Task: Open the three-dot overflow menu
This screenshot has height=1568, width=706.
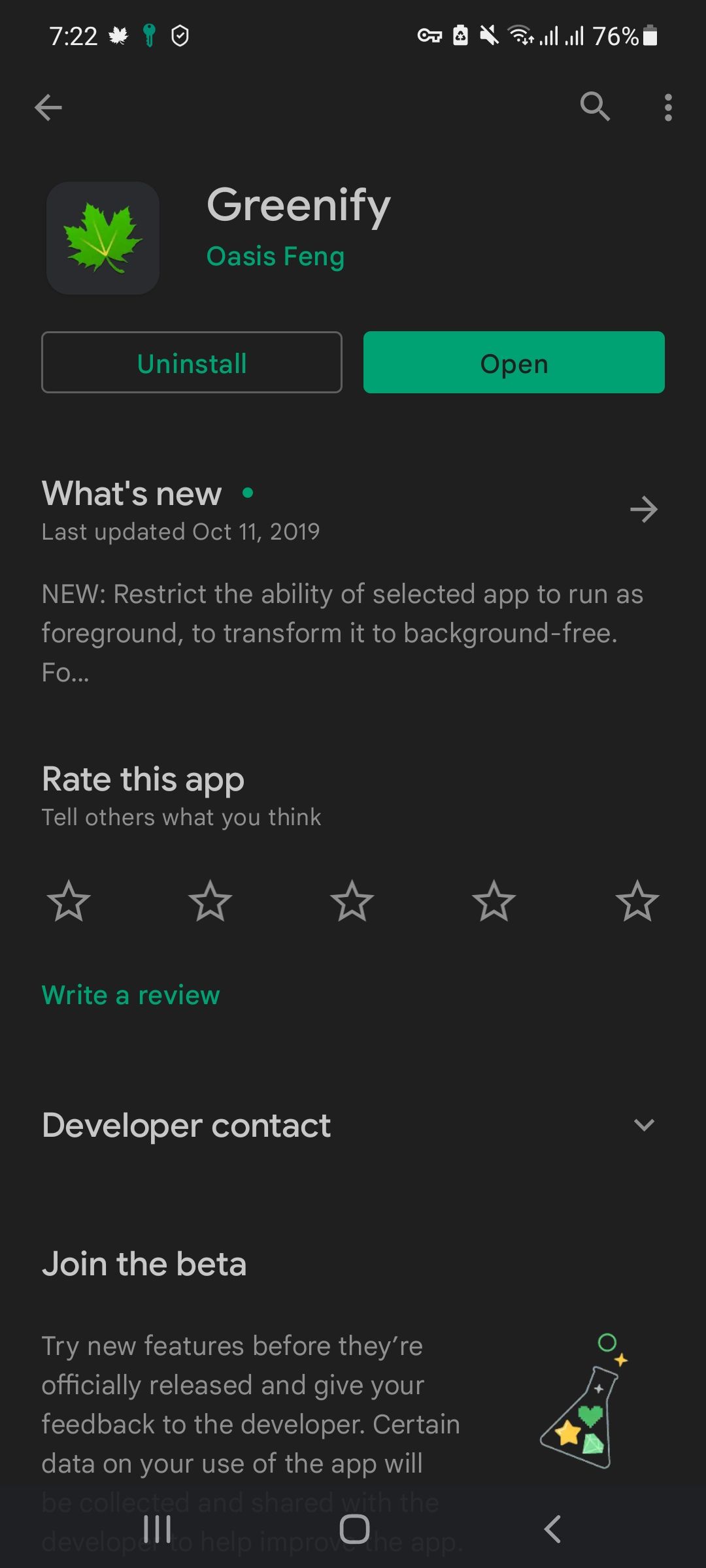Action: point(667,106)
